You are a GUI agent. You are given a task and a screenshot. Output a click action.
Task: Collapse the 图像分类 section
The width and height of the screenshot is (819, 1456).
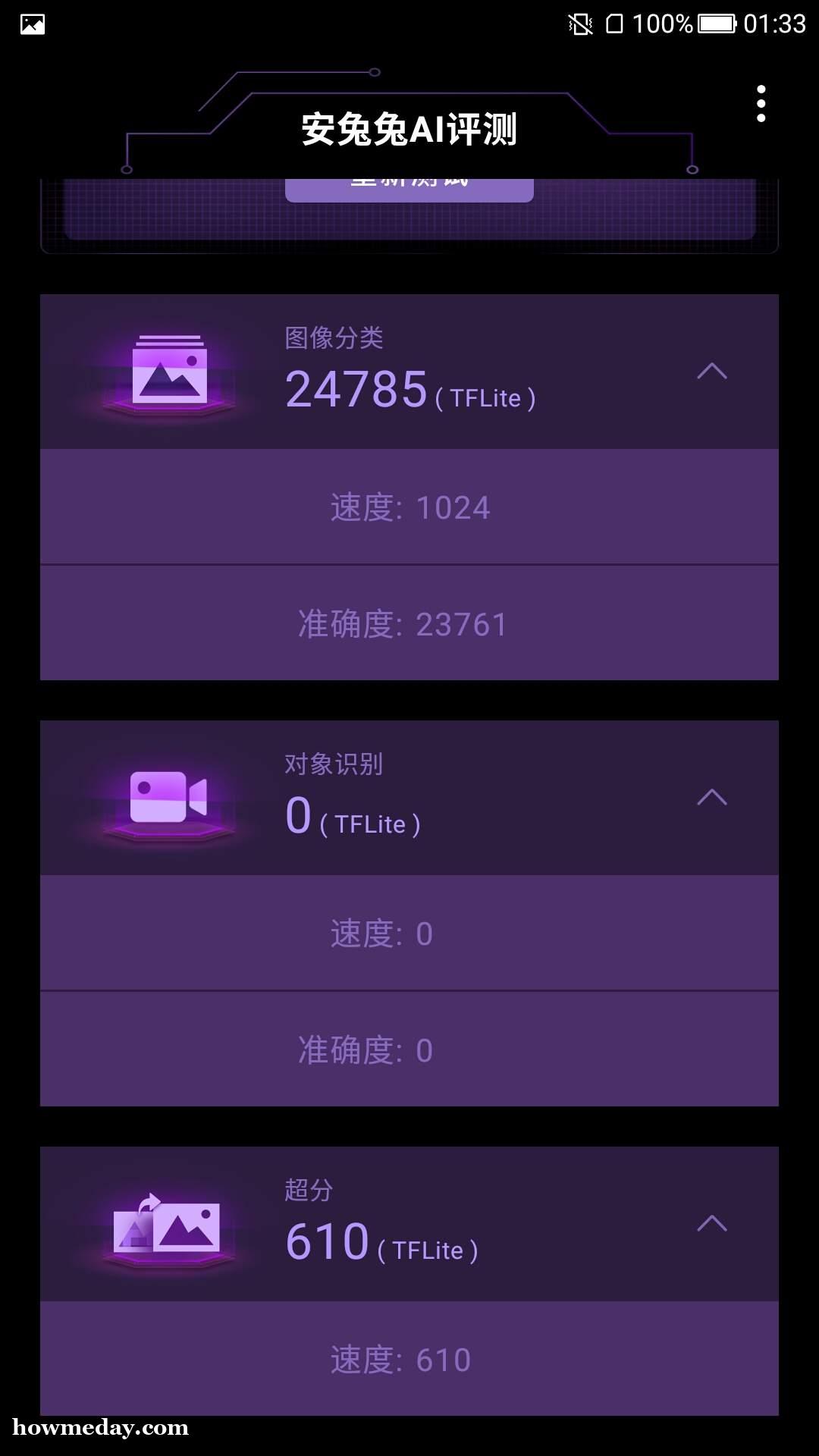[x=712, y=372]
